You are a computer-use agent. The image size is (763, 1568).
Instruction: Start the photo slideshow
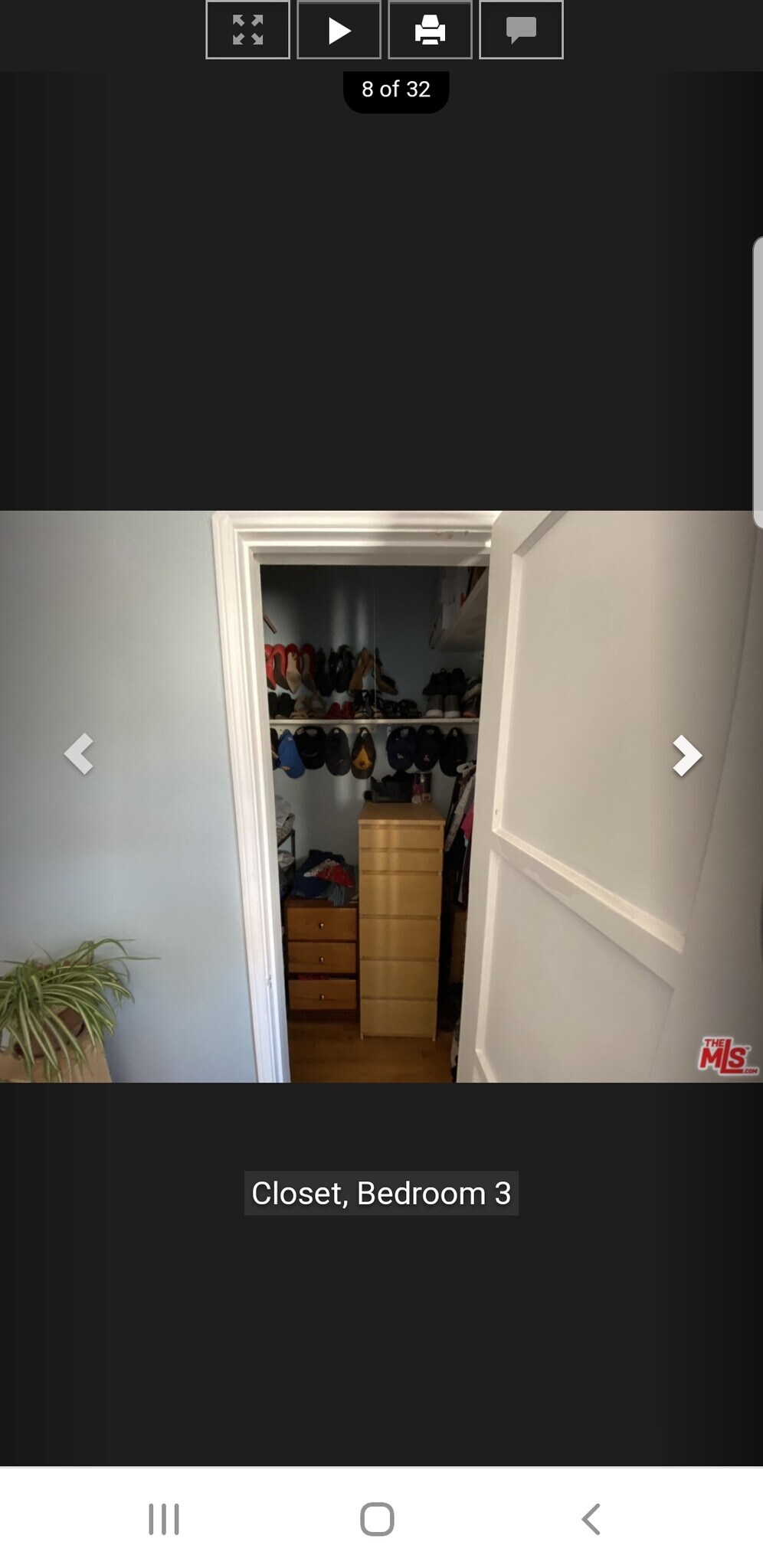tap(339, 30)
